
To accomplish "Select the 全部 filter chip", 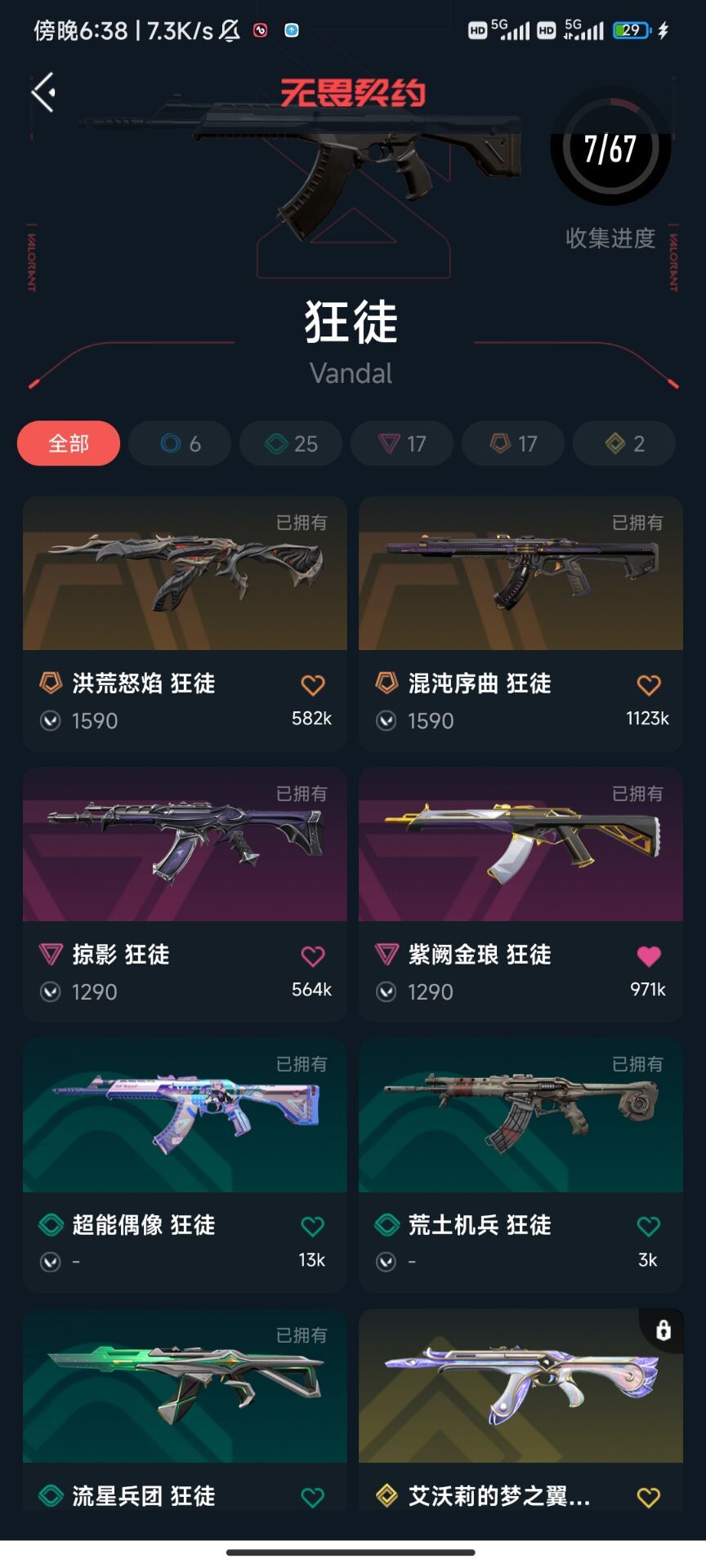I will (69, 443).
